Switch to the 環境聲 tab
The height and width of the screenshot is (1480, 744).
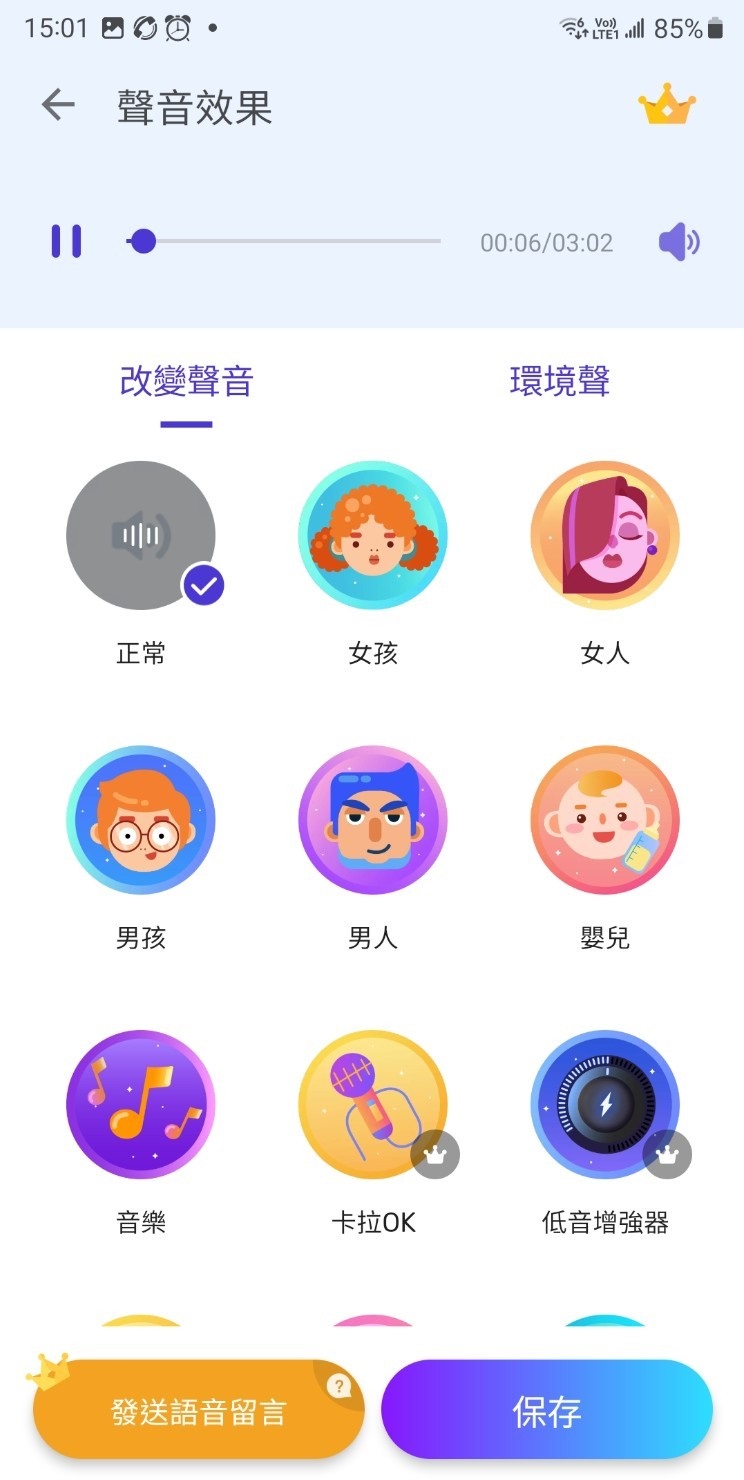559,383
